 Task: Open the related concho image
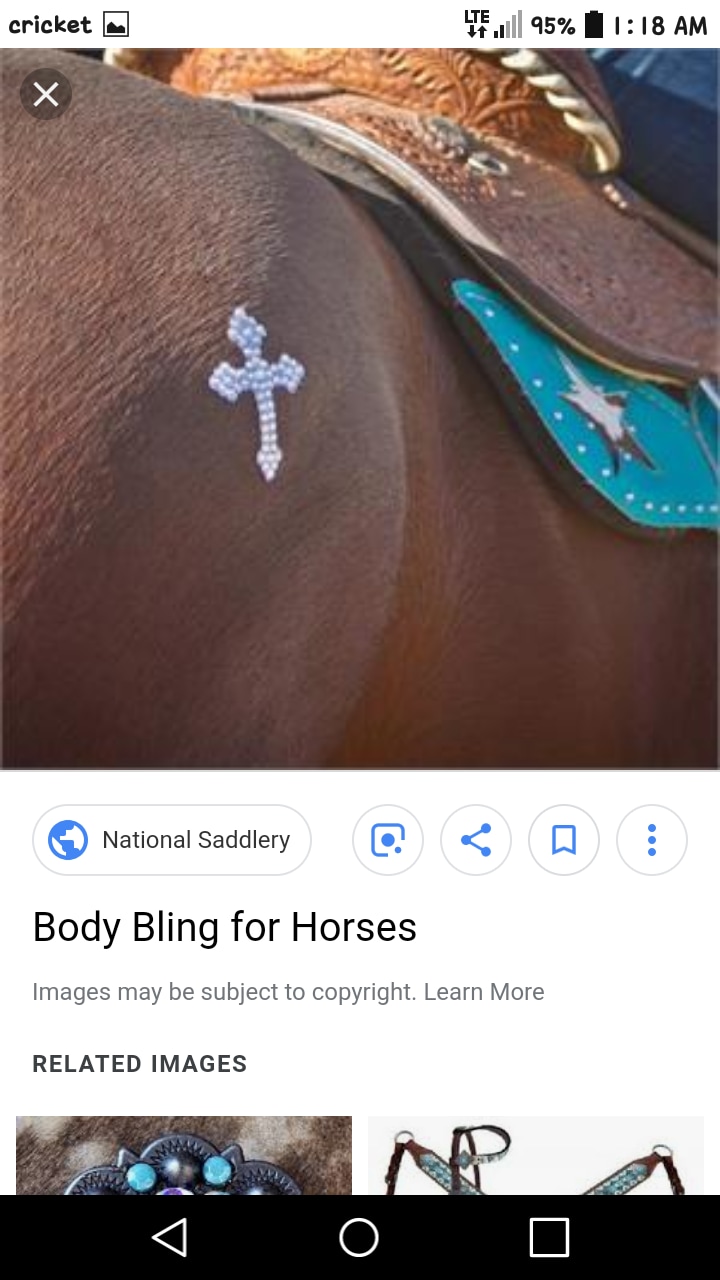[184, 1155]
